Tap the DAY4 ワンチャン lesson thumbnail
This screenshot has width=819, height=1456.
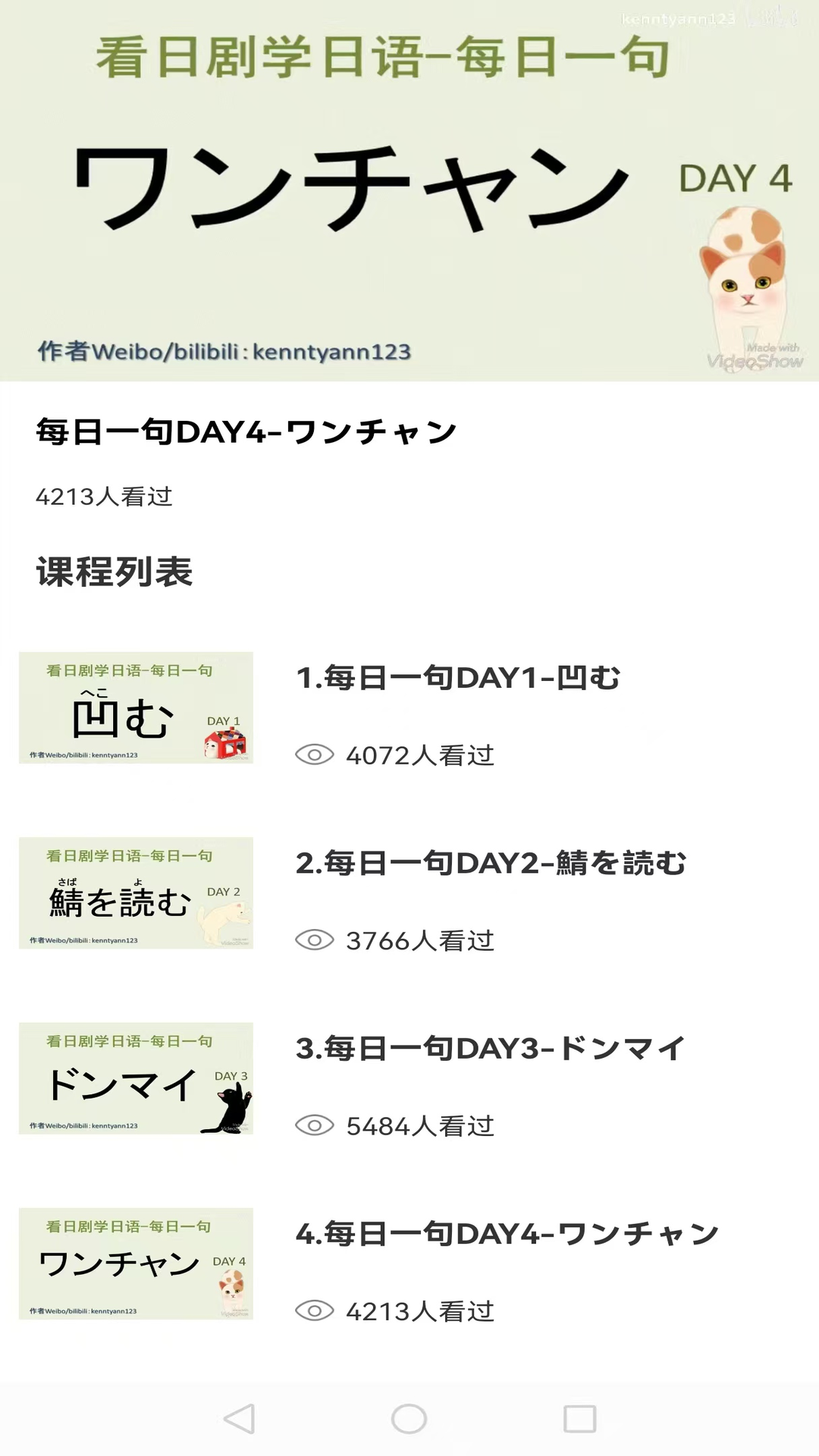(x=136, y=1265)
